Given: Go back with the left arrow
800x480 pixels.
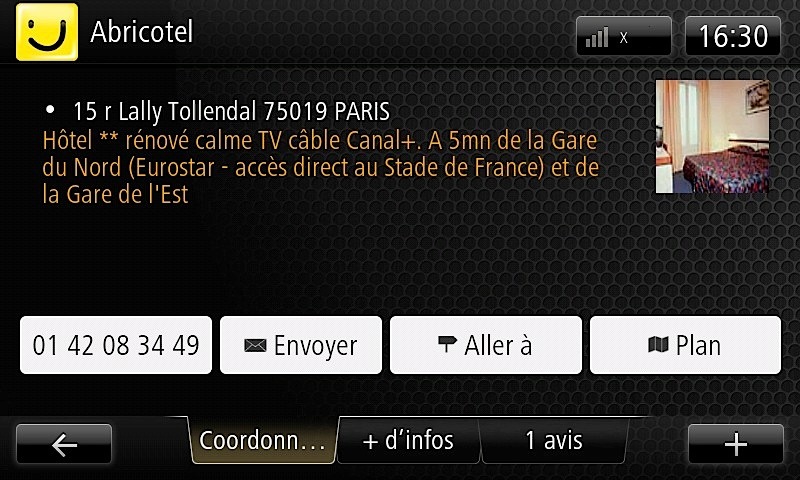Looking at the screenshot, I should (64, 444).
